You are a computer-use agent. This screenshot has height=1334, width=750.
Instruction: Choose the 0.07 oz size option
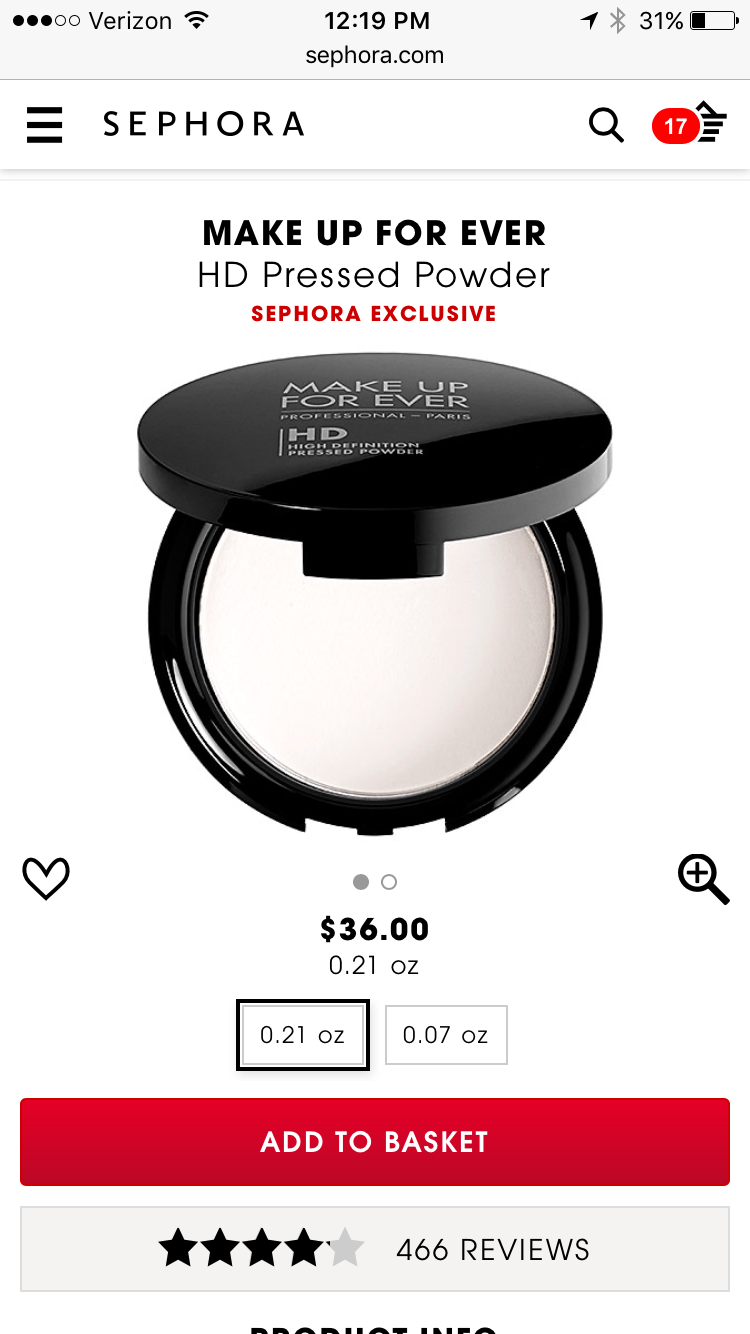(x=446, y=1035)
